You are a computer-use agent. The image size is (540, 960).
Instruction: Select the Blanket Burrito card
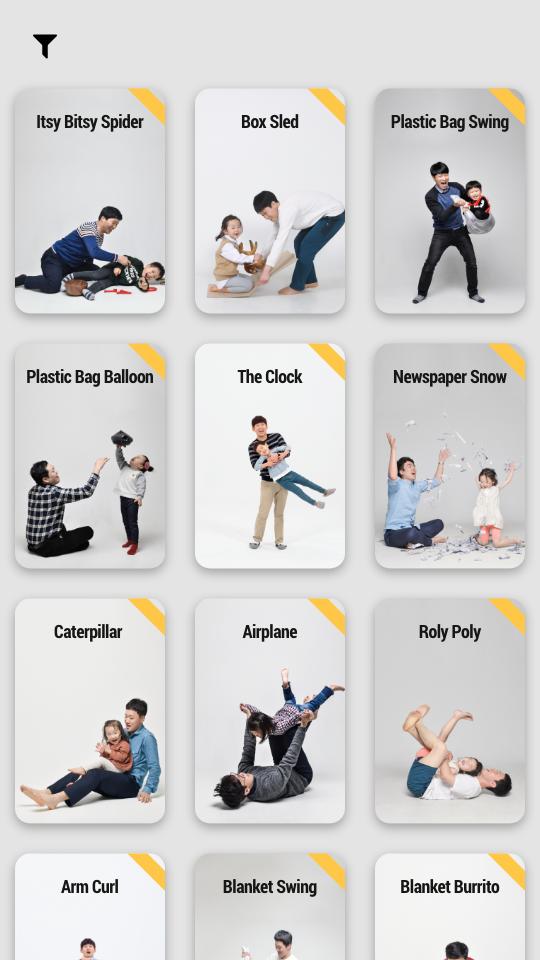[x=450, y=907]
